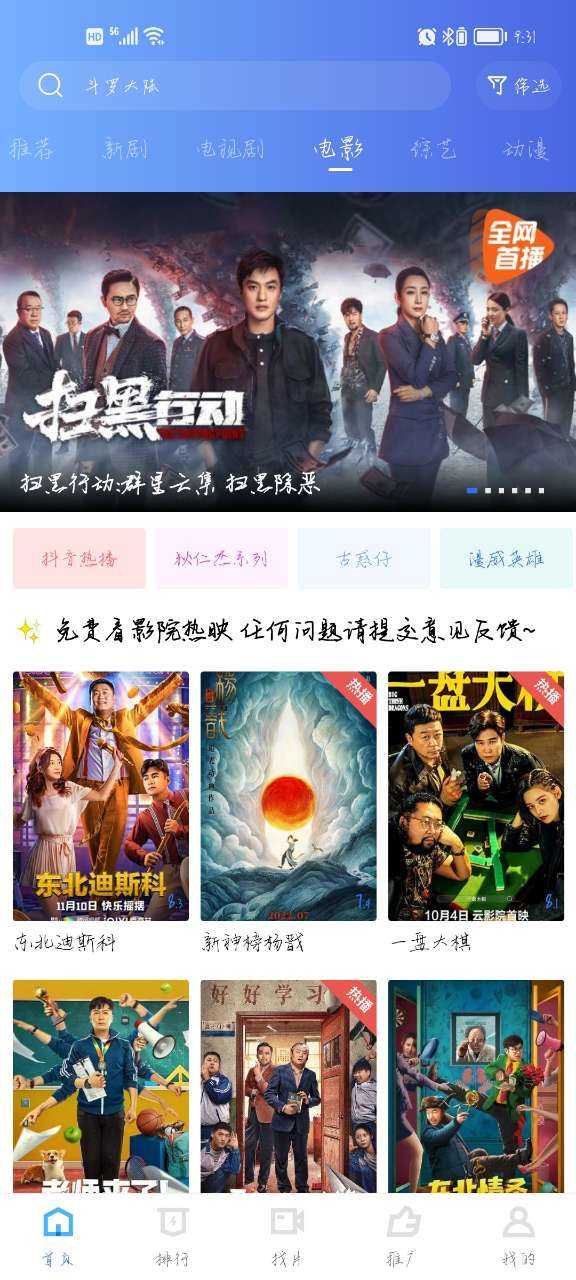Viewport: 576px width, 1280px height.
Task: Choose the 古惑仔 chip
Action: [364, 558]
